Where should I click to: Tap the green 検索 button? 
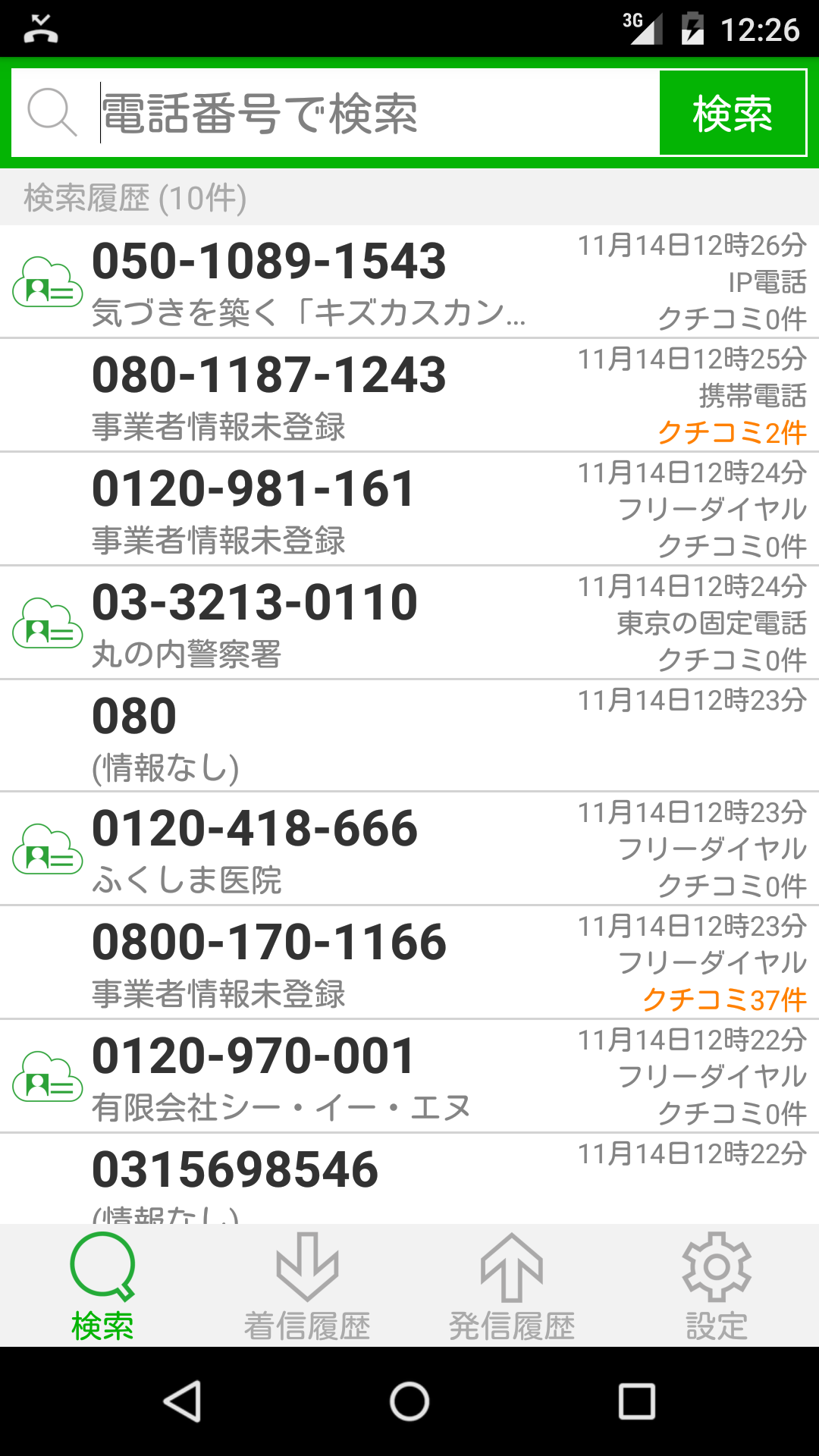[733, 113]
